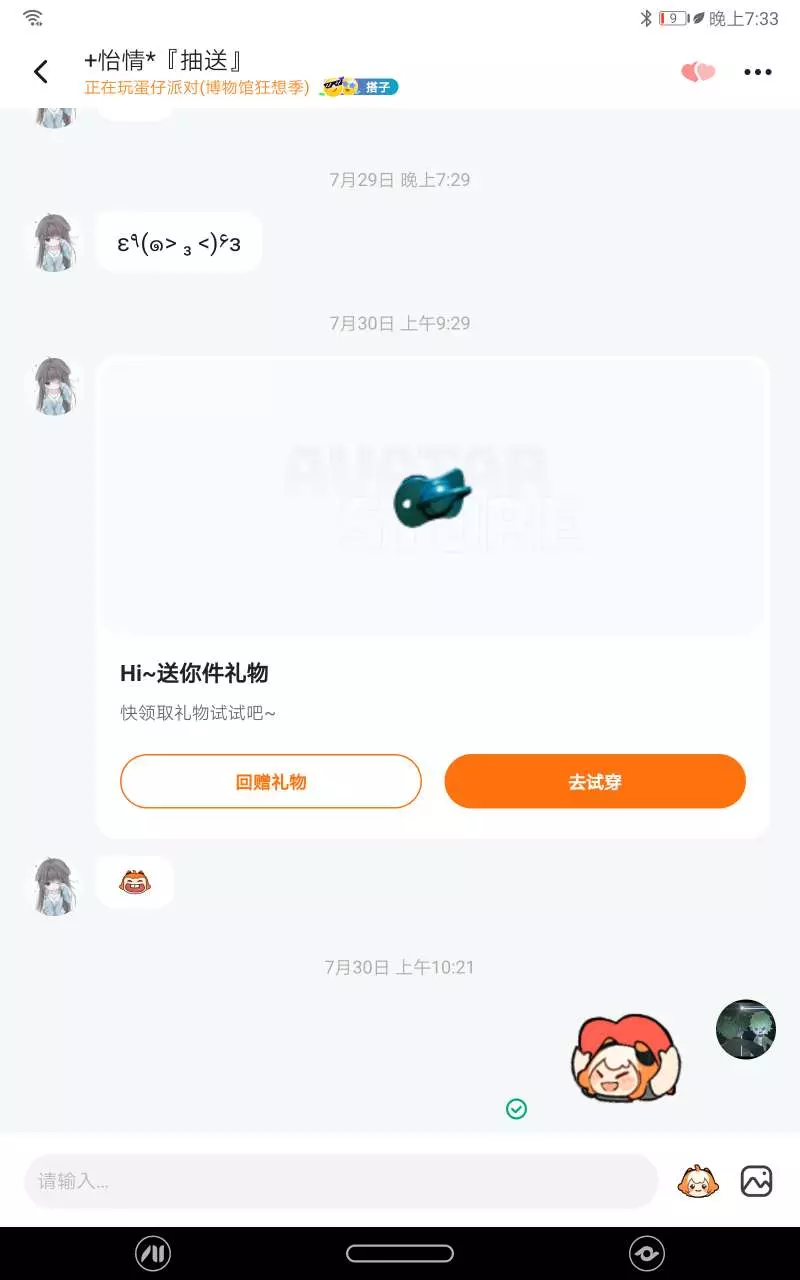
Task: Go back using the top-left arrow
Action: tap(41, 72)
